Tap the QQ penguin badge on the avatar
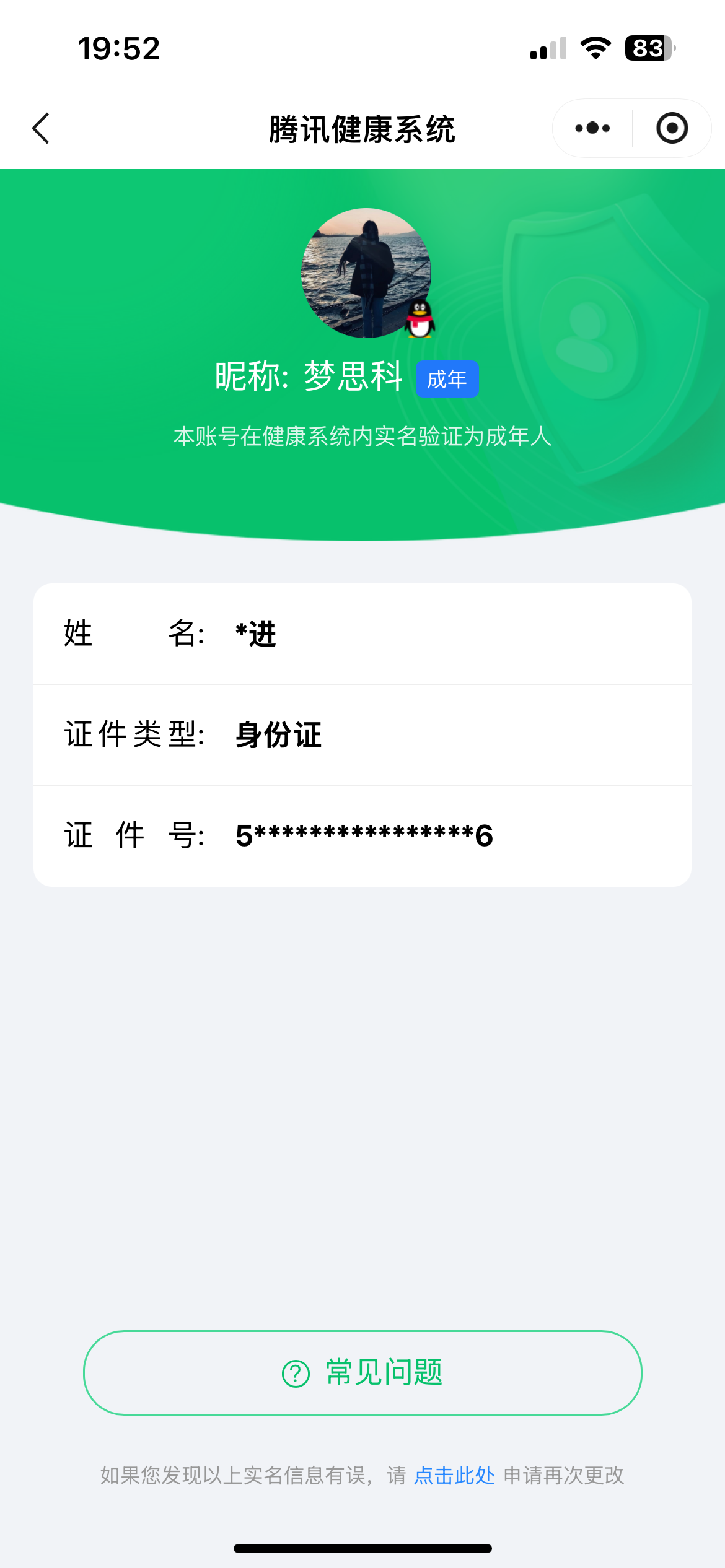Viewport: 725px width, 1568px height. pos(419,320)
